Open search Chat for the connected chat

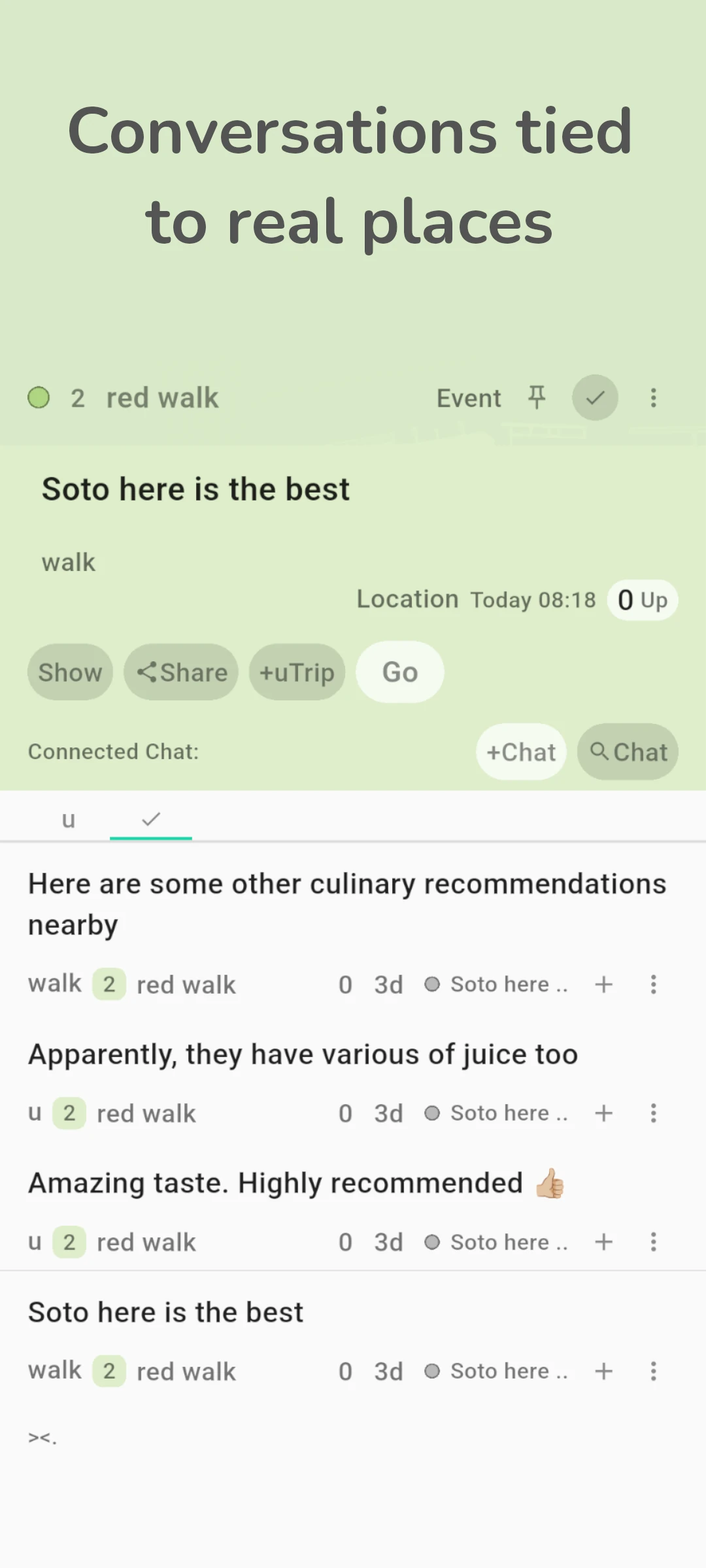(x=626, y=752)
